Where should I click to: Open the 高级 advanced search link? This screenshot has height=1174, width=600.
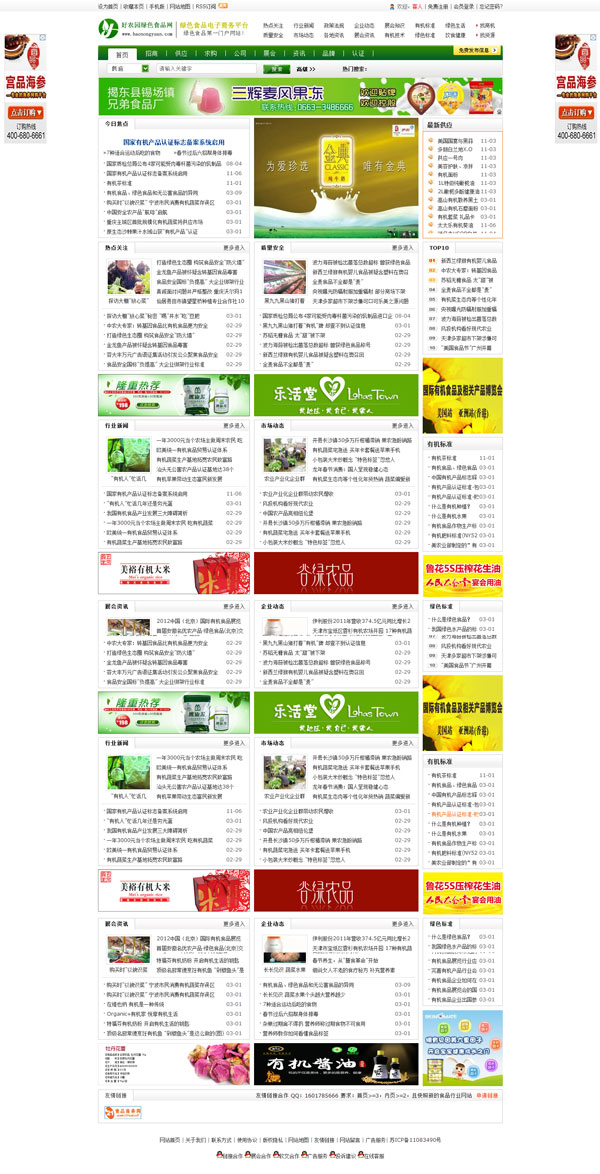coord(305,69)
